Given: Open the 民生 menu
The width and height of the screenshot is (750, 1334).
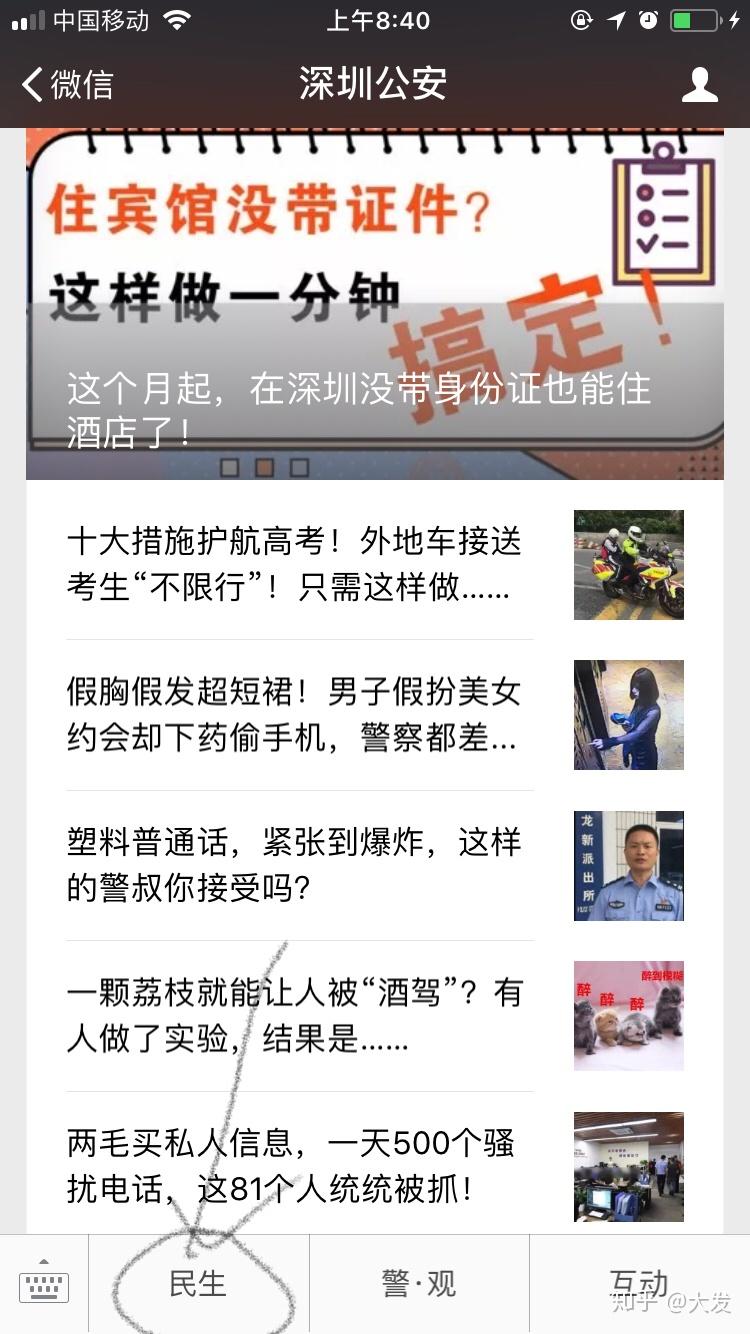Looking at the screenshot, I should point(199,1285).
